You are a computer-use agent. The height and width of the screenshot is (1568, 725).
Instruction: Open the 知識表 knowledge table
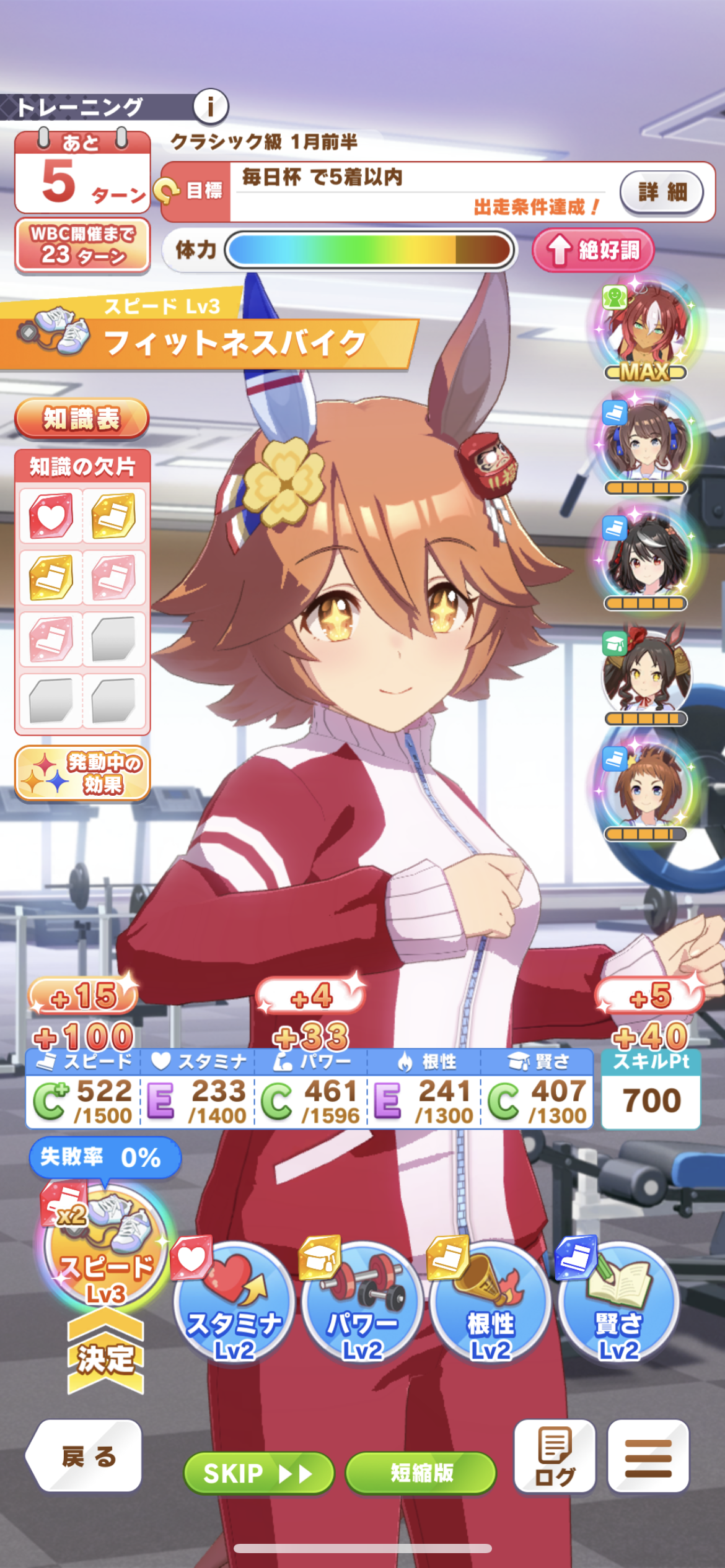click(81, 419)
